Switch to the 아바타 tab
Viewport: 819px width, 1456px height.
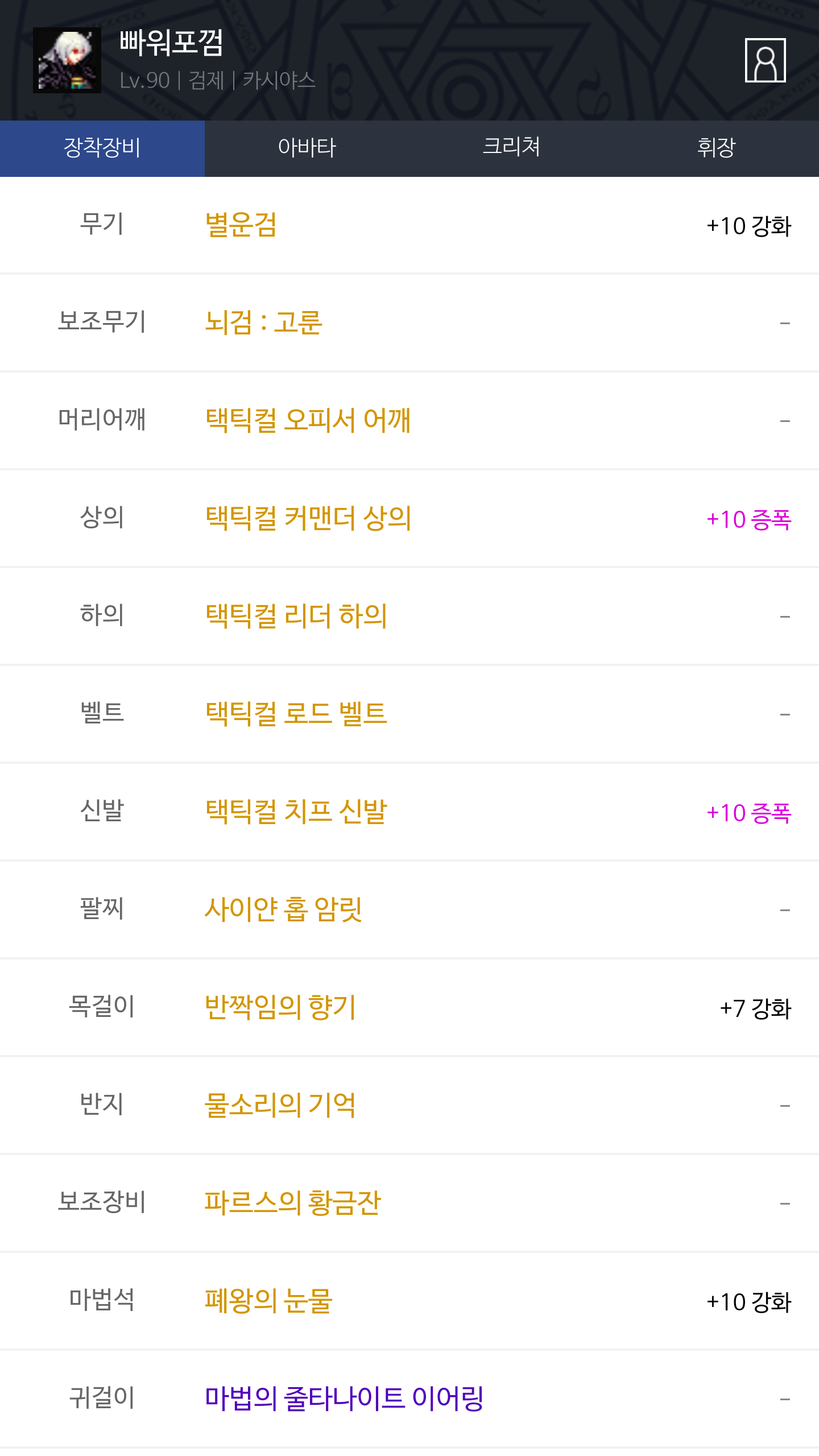tap(307, 148)
